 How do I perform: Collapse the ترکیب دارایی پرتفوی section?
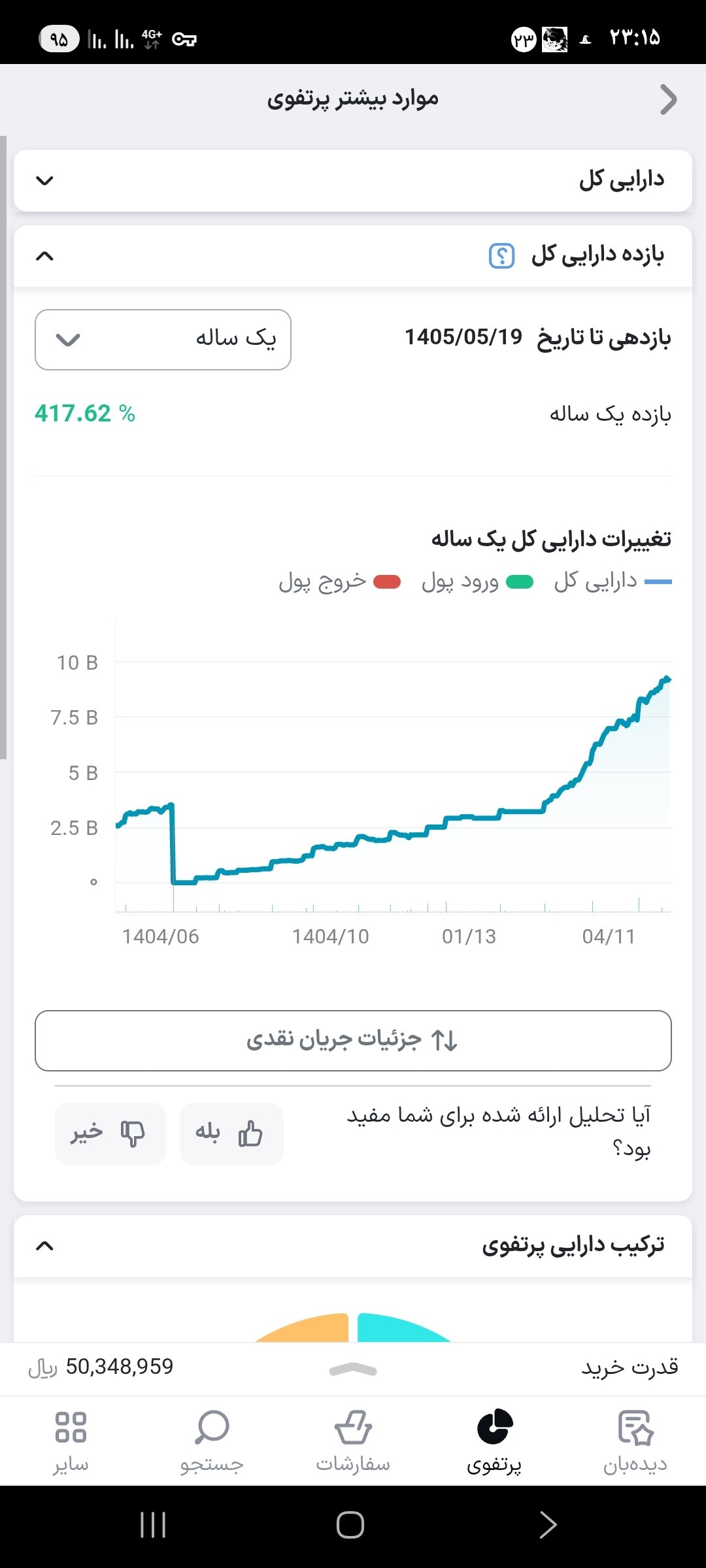(x=353, y=1246)
